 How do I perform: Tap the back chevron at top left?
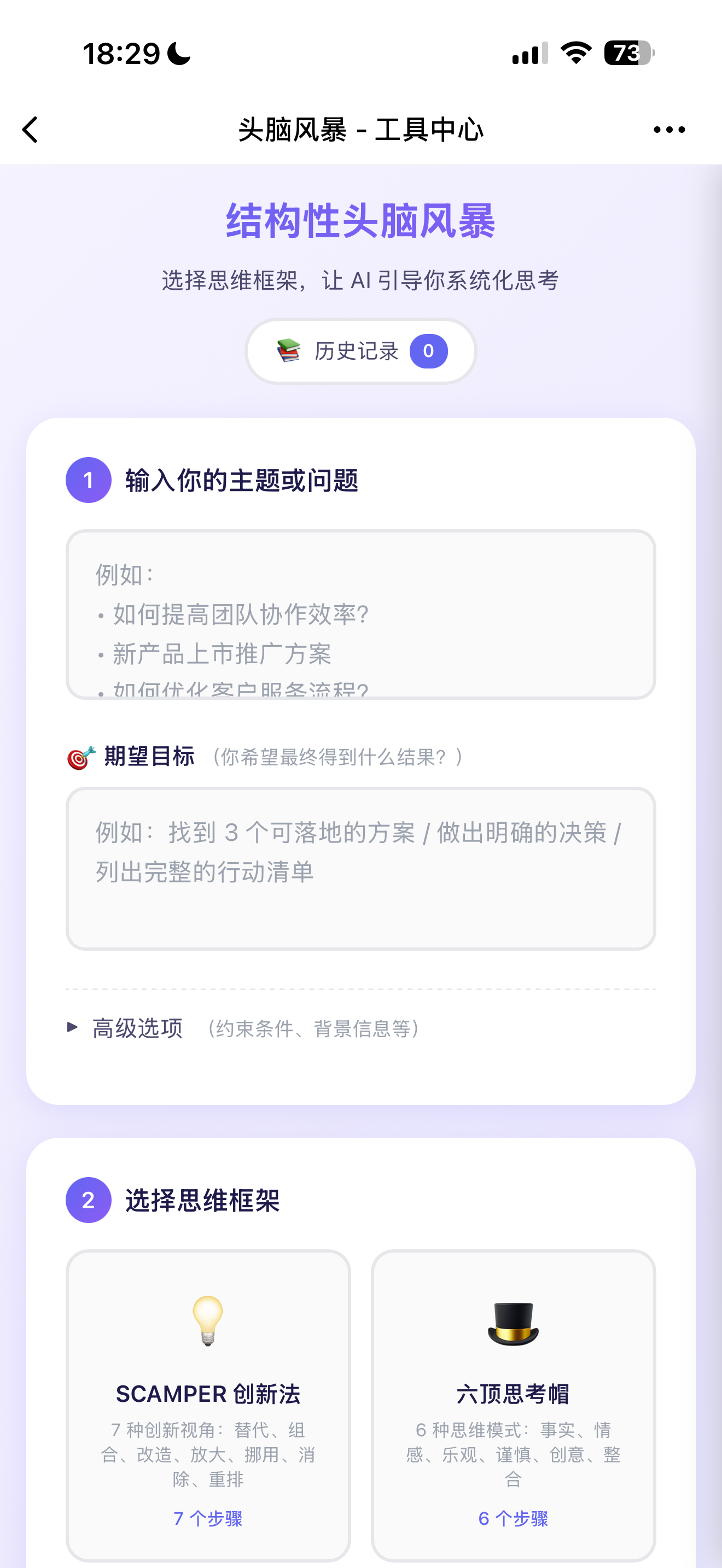pos(28,129)
